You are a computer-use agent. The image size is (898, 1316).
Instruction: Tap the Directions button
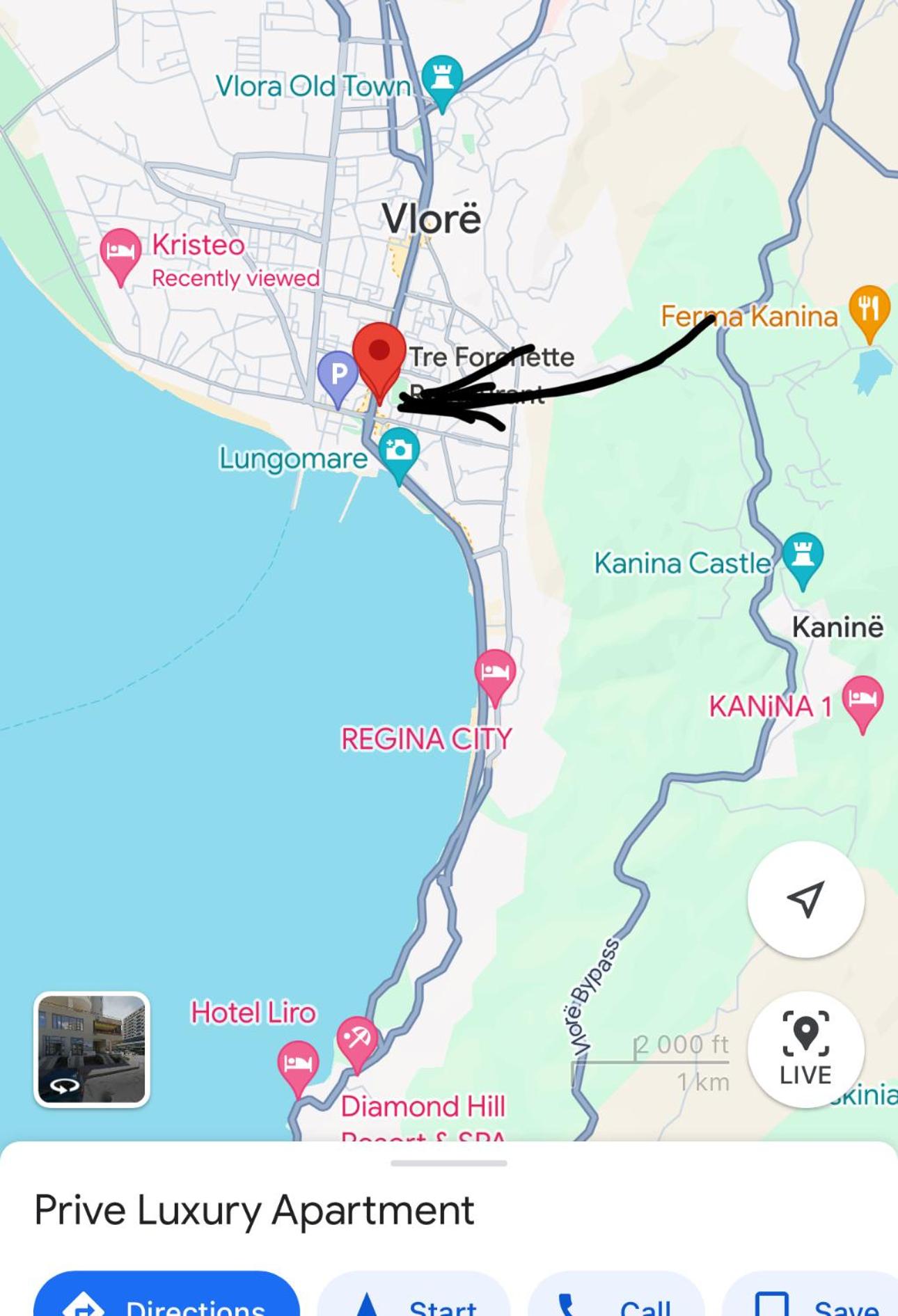pyautogui.click(x=167, y=1299)
